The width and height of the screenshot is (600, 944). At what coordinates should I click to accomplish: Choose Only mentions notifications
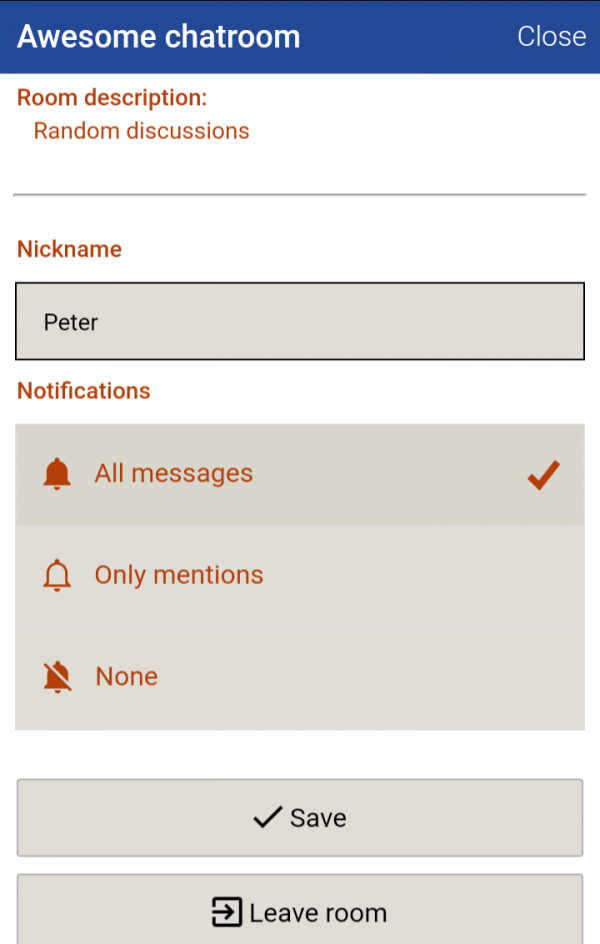click(300, 575)
